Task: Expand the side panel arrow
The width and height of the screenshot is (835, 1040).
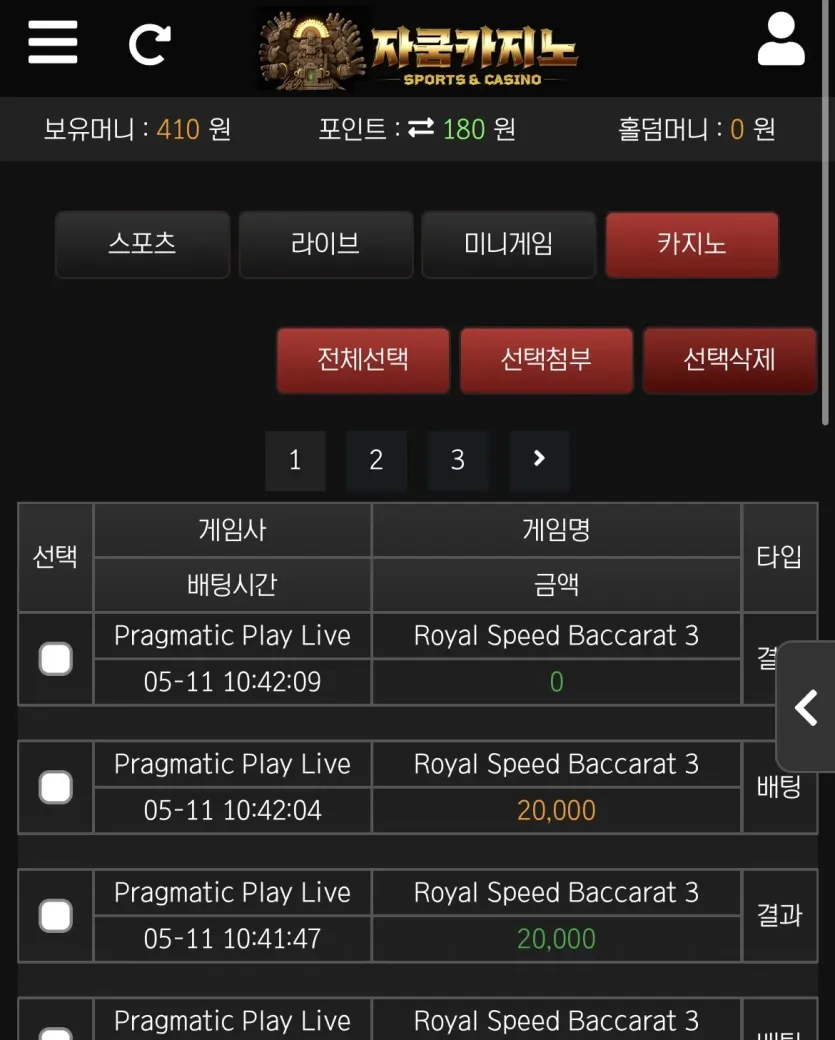Action: [x=806, y=707]
